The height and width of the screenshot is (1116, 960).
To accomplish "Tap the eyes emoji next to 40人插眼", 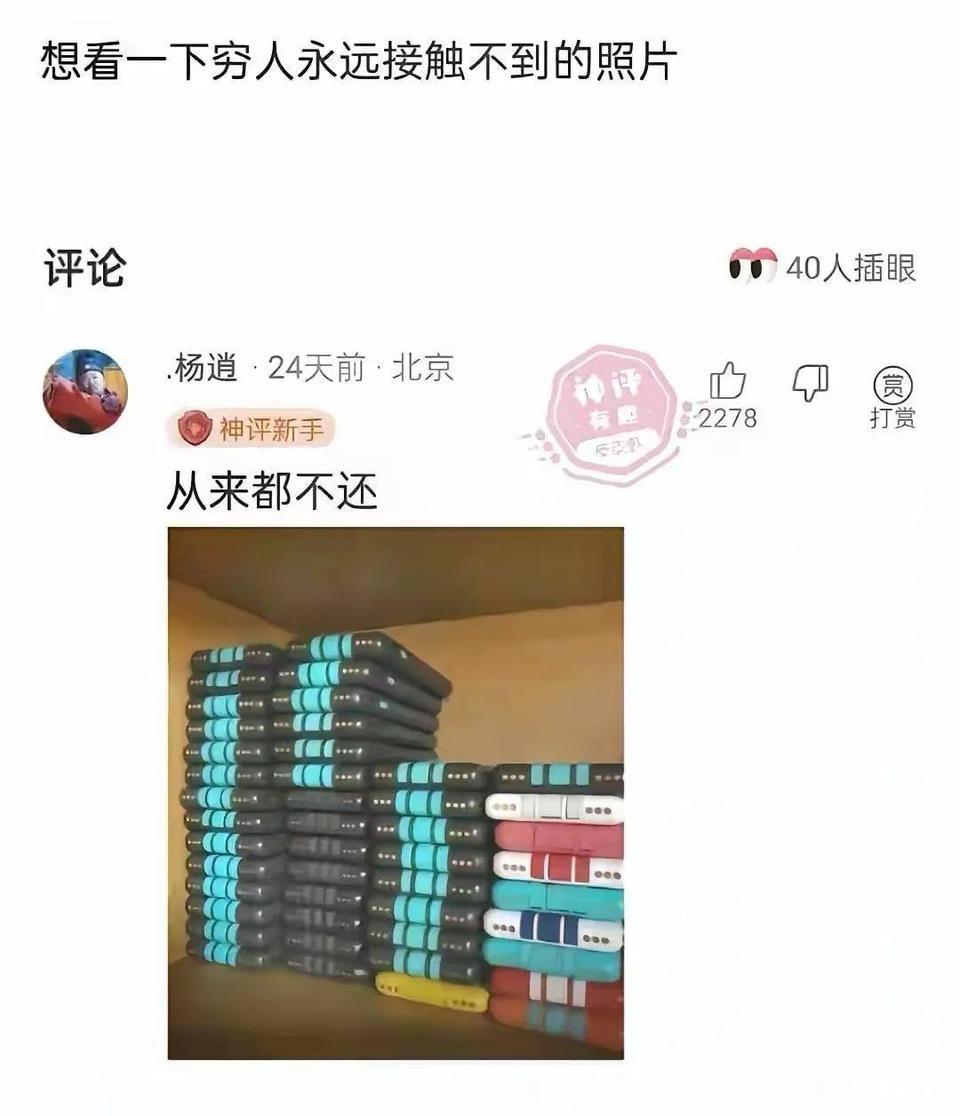I will [x=752, y=265].
